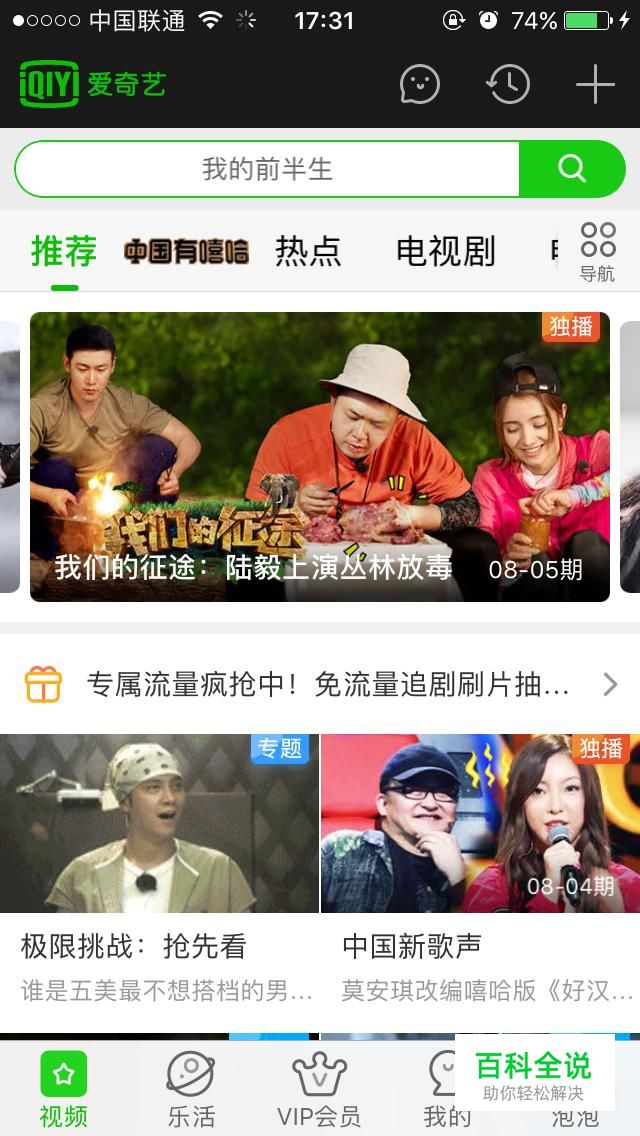Image resolution: width=640 pixels, height=1136 pixels.
Task: Open the message smiley icon
Action: [x=419, y=85]
